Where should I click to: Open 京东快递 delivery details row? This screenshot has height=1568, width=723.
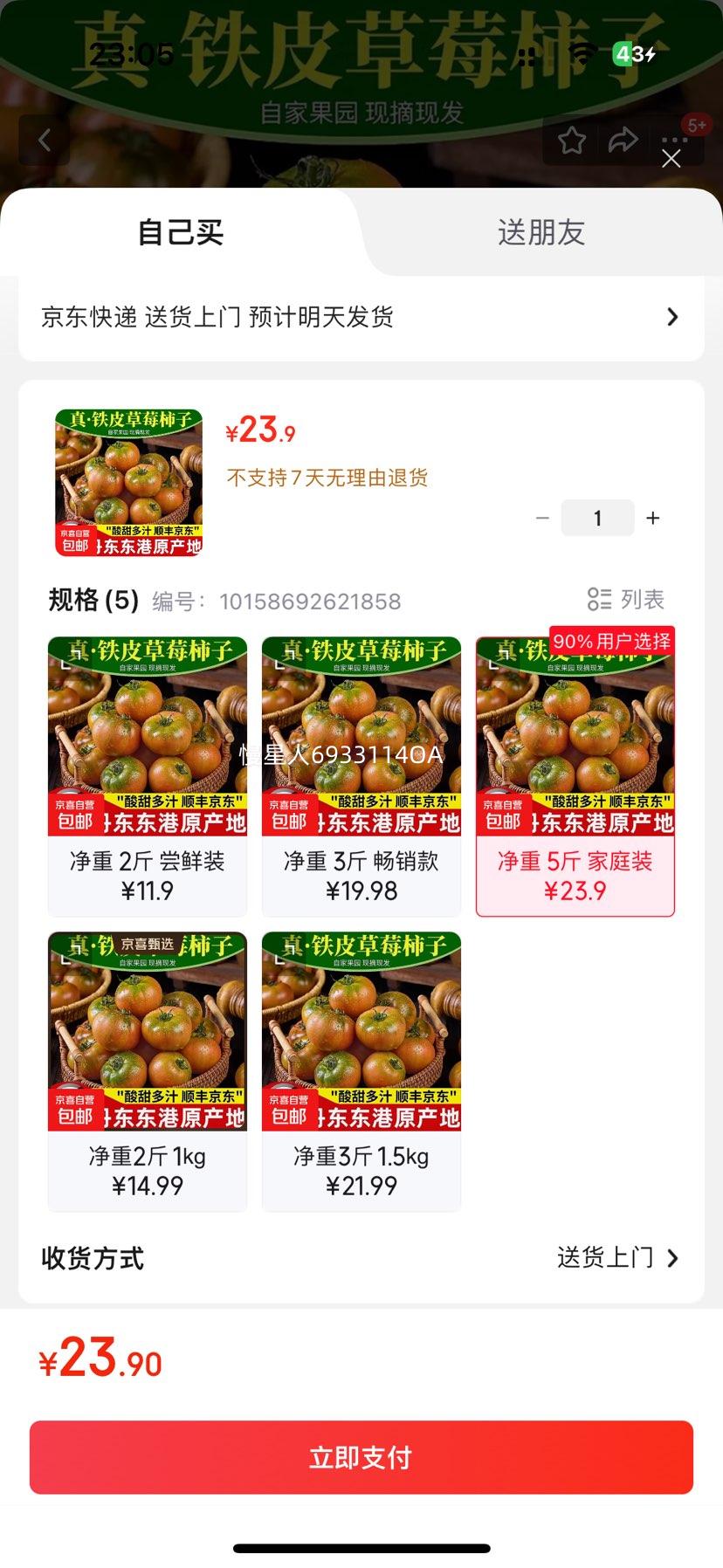[x=361, y=317]
